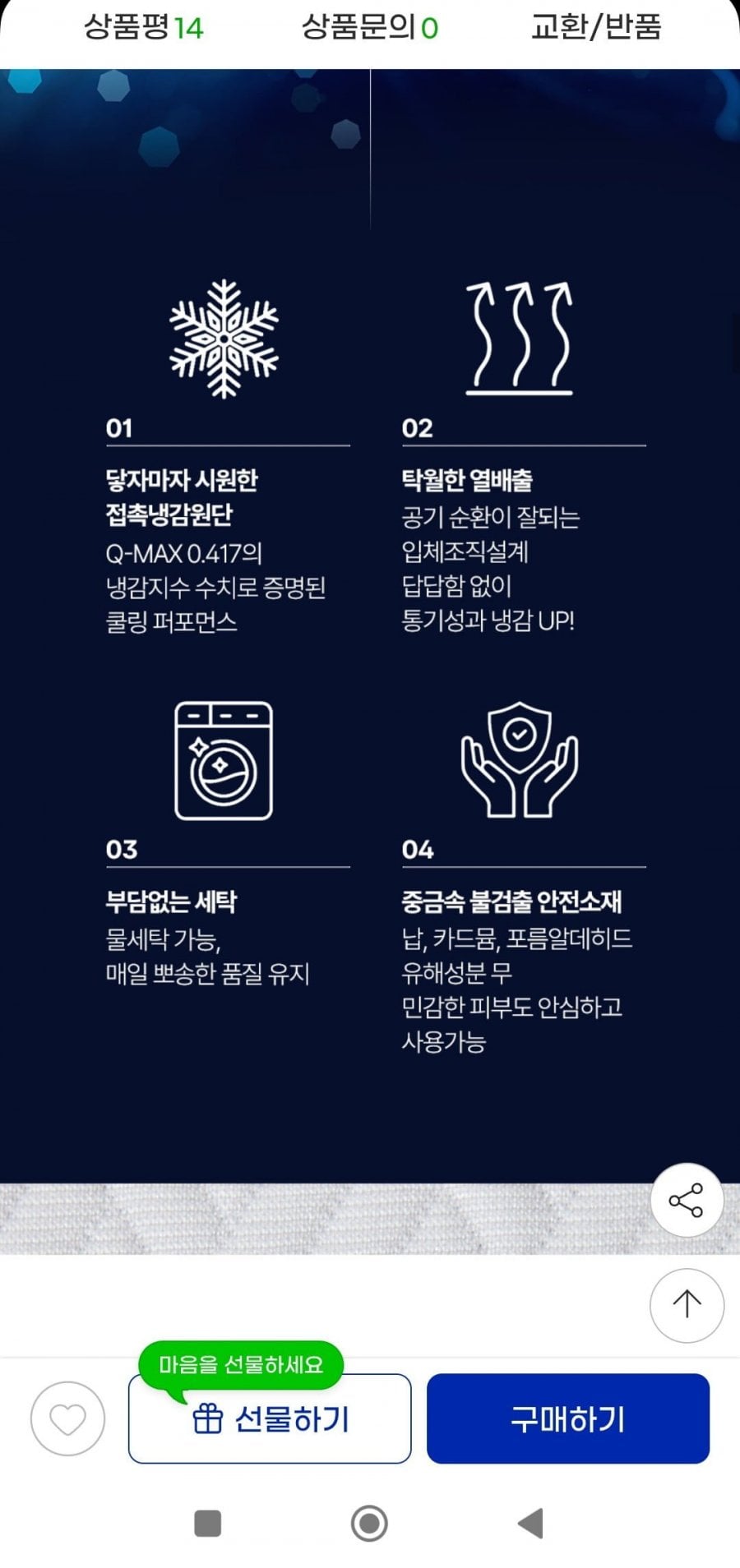Switch to the 상품평 reviews tab
The height and width of the screenshot is (1568, 740).
143,28
